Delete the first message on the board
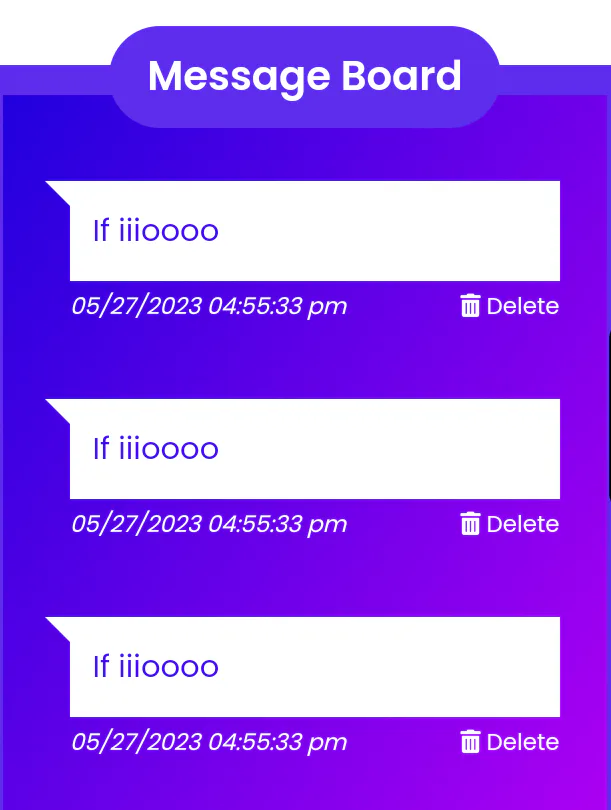This screenshot has width=611, height=810. 509,306
